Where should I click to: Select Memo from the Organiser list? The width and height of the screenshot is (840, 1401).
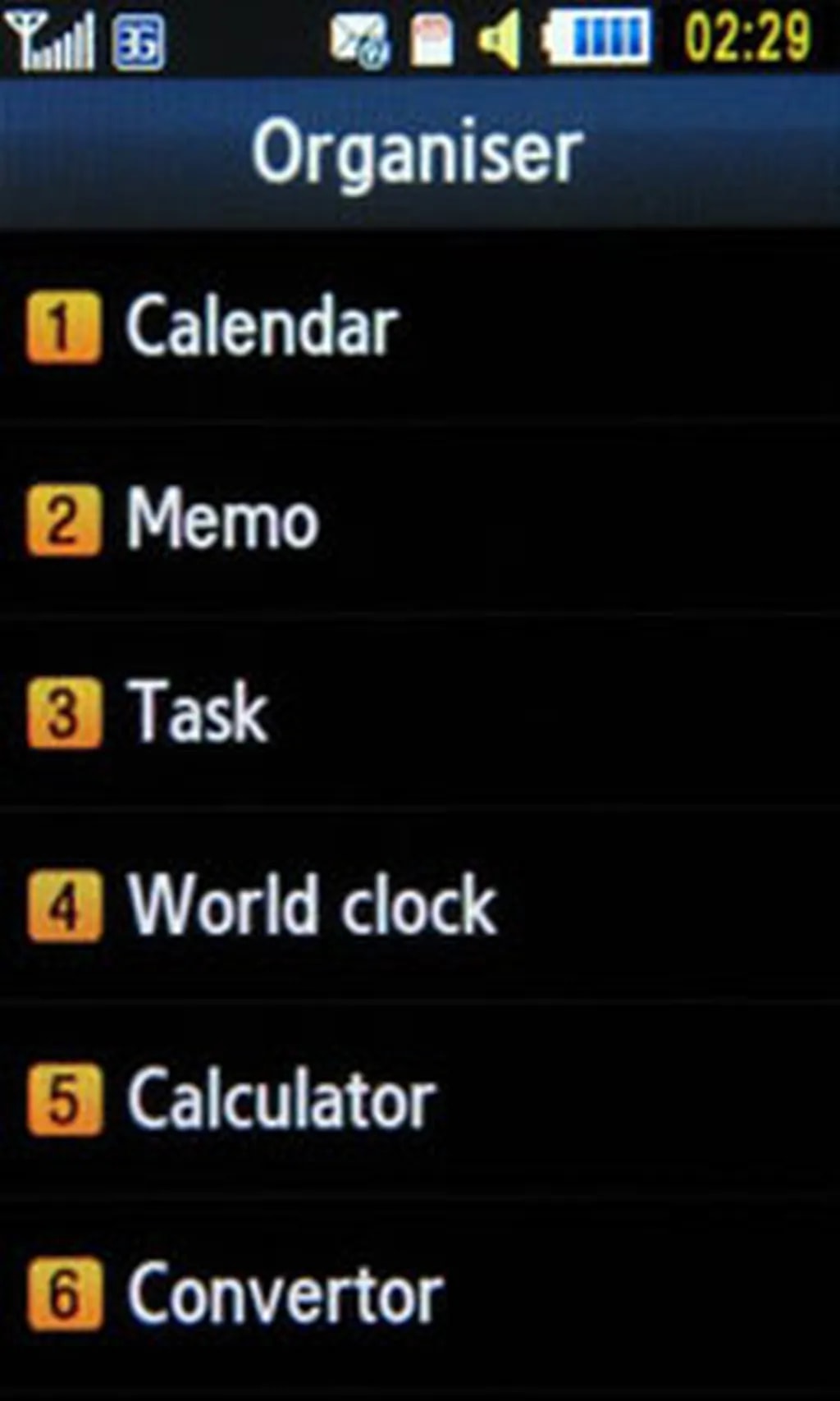(x=221, y=520)
